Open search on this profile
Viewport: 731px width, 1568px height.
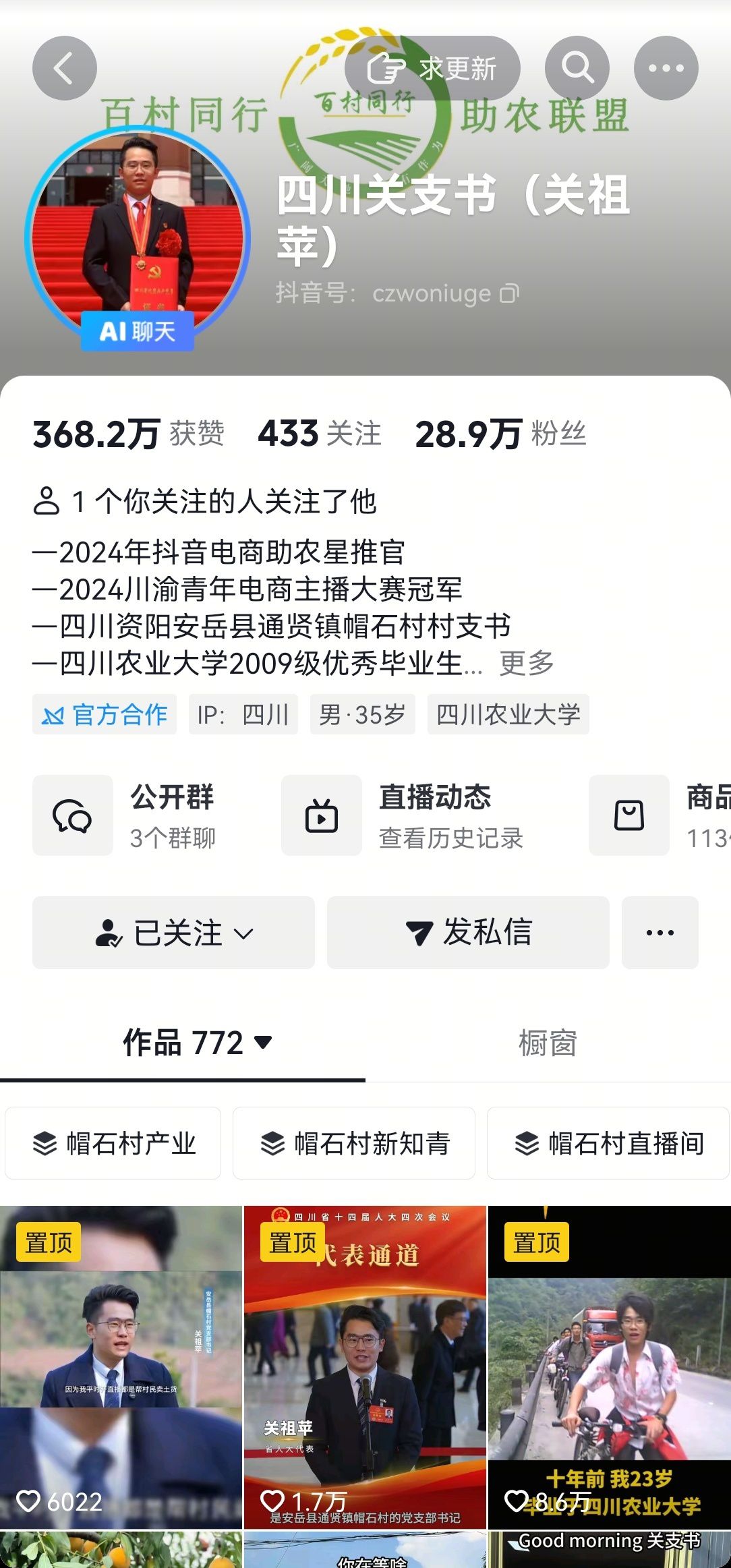tap(577, 69)
